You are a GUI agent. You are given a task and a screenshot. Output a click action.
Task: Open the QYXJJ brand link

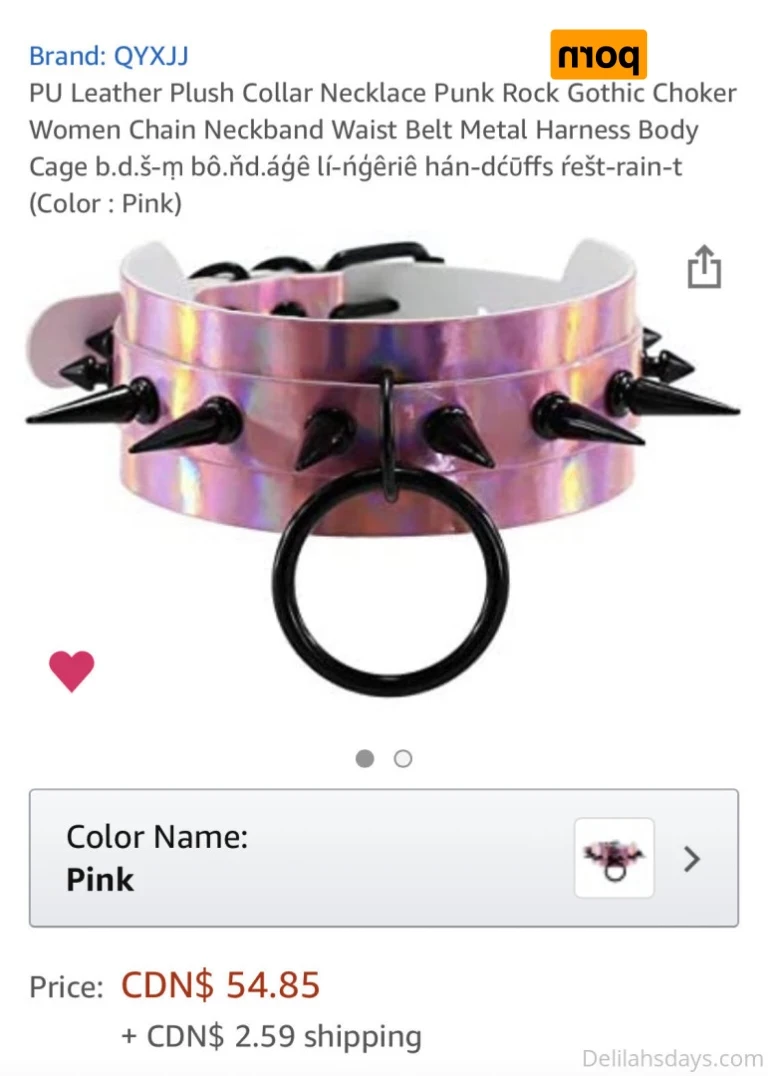coord(108,55)
